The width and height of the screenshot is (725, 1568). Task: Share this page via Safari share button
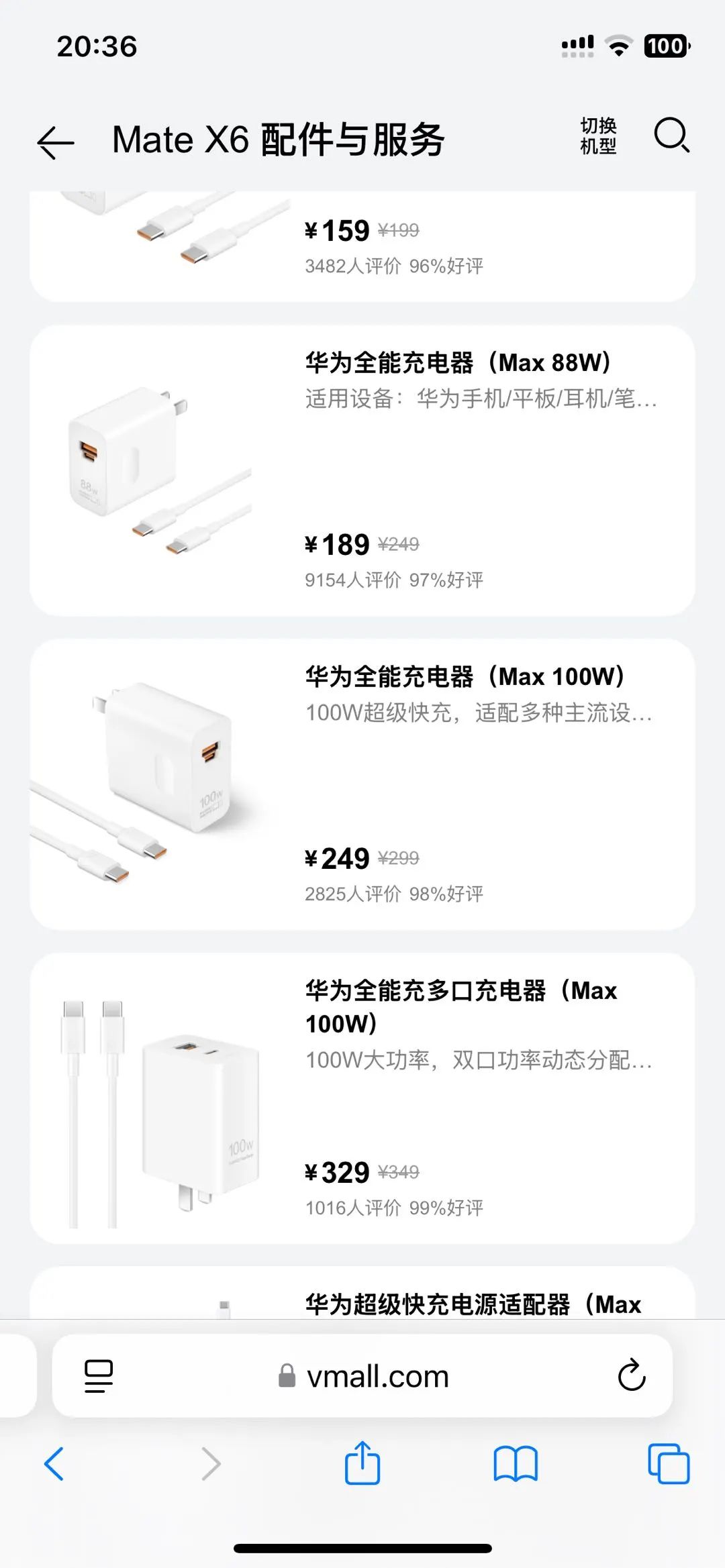pos(362,1463)
